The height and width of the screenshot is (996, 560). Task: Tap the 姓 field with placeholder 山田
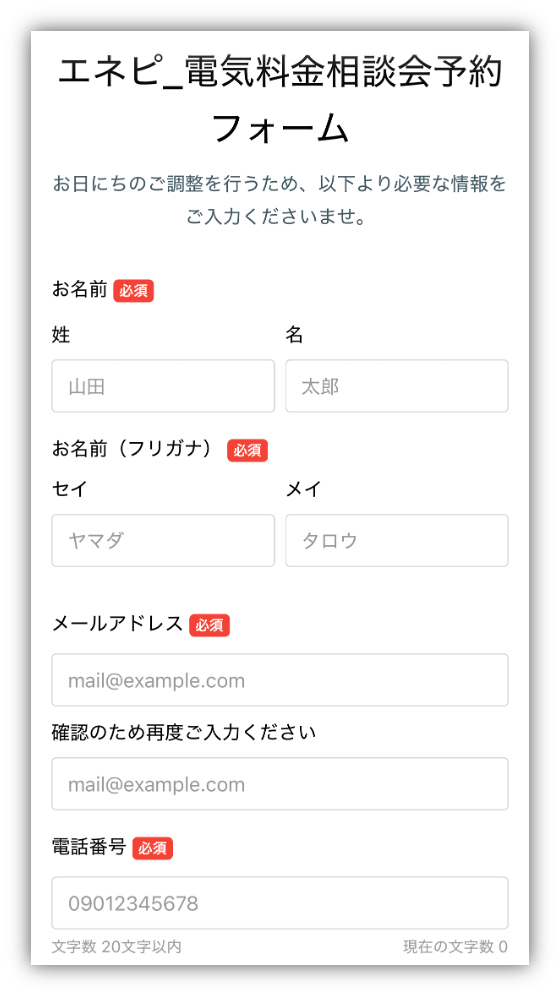tap(163, 386)
